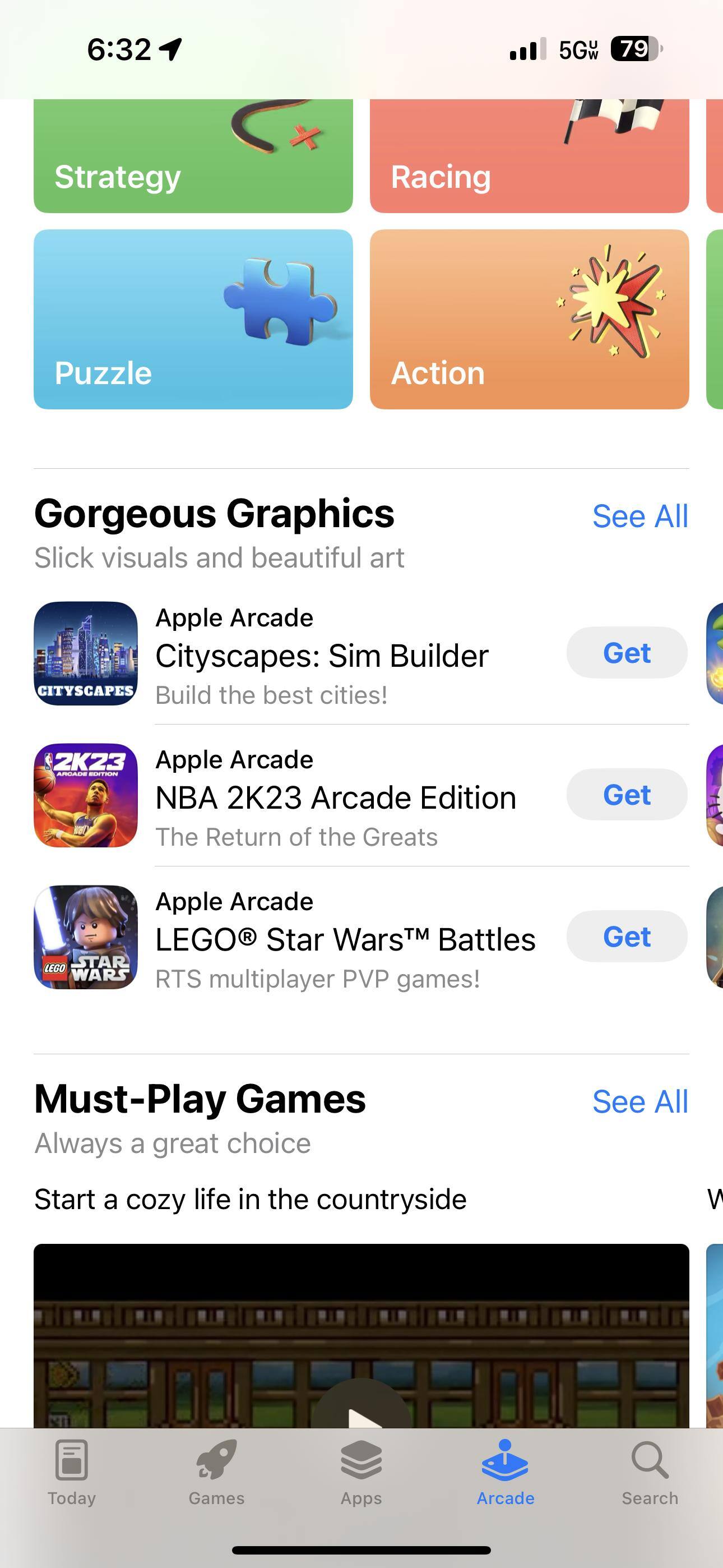Open the Strategy category card
Image resolution: width=723 pixels, height=1568 pixels.
193,157
